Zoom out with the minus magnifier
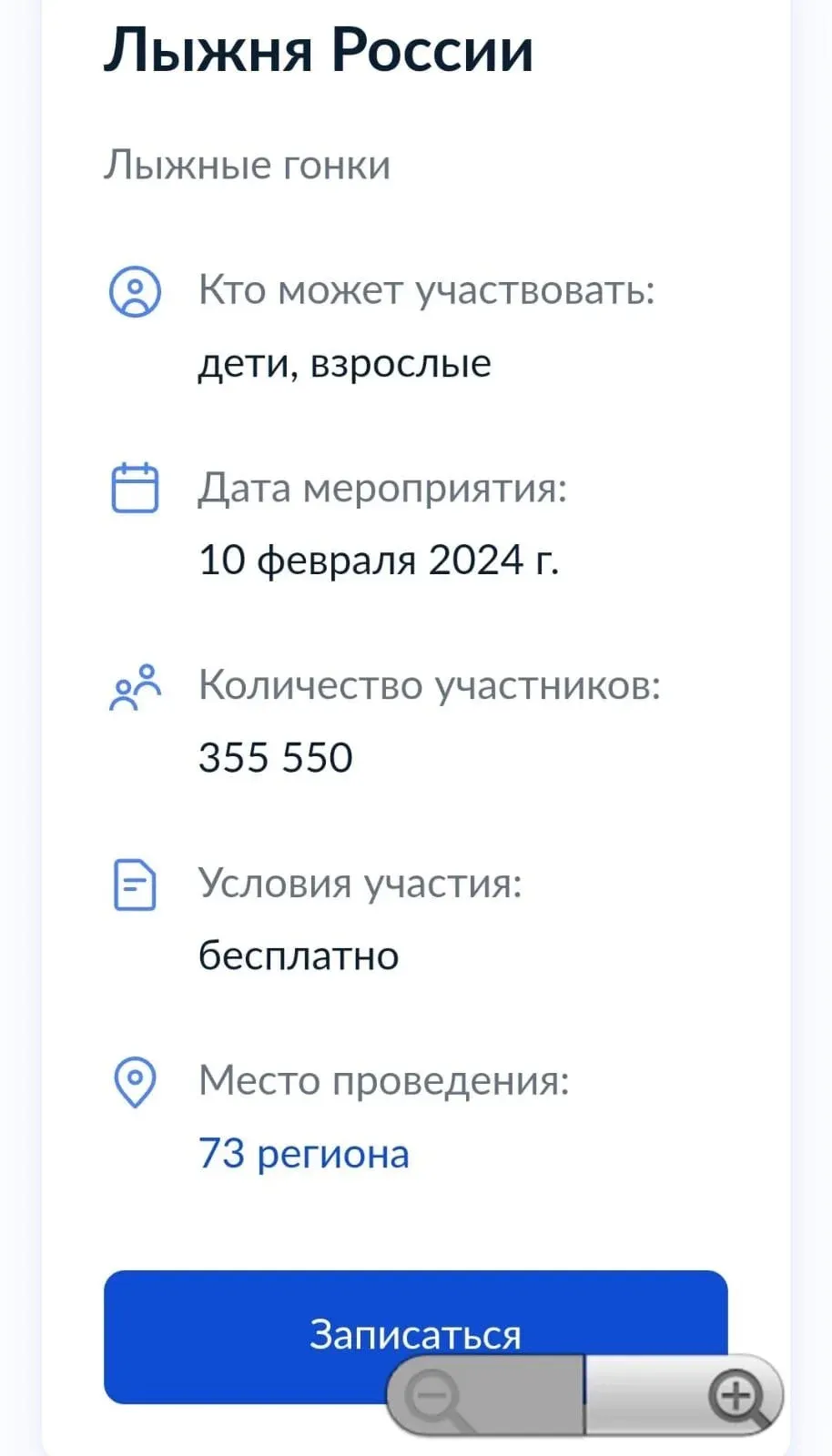Image resolution: width=832 pixels, height=1456 pixels. (x=430, y=1394)
